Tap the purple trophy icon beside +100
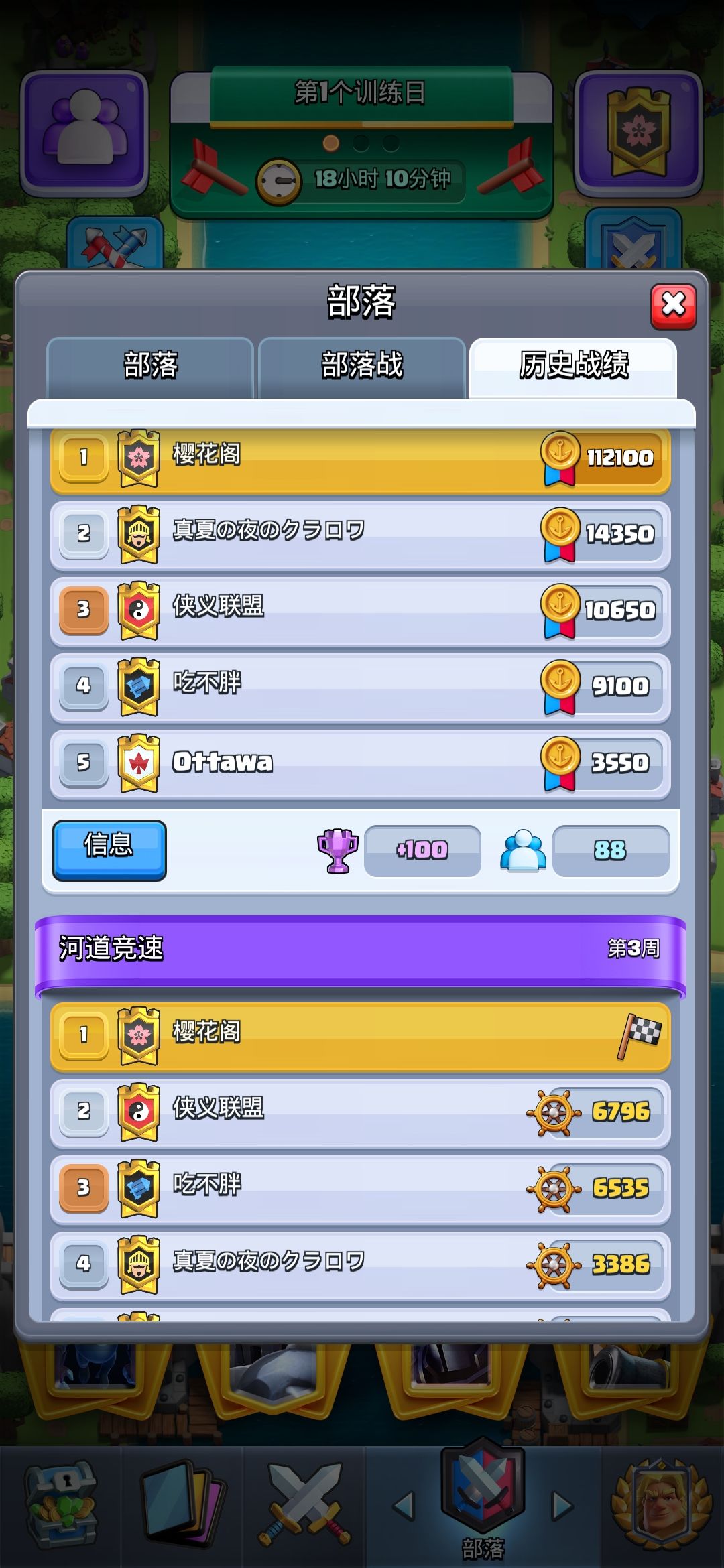This screenshot has height=1568, width=724. coord(339,850)
